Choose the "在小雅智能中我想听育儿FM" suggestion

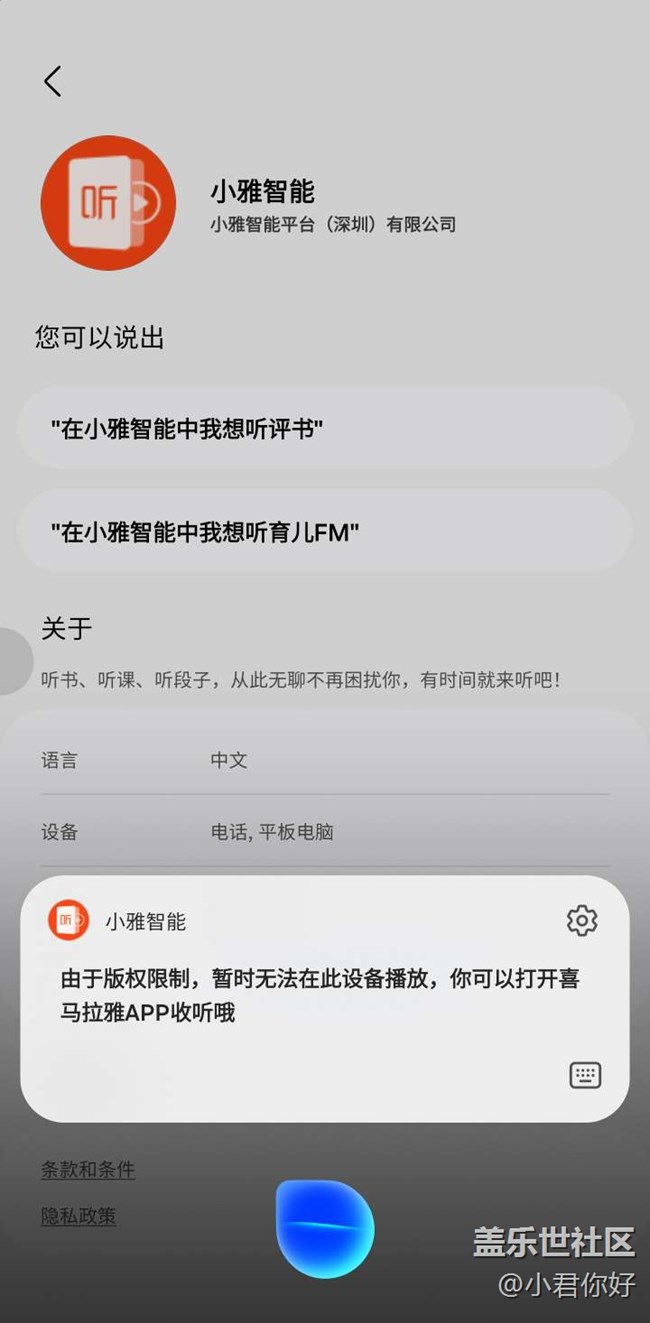(x=325, y=532)
